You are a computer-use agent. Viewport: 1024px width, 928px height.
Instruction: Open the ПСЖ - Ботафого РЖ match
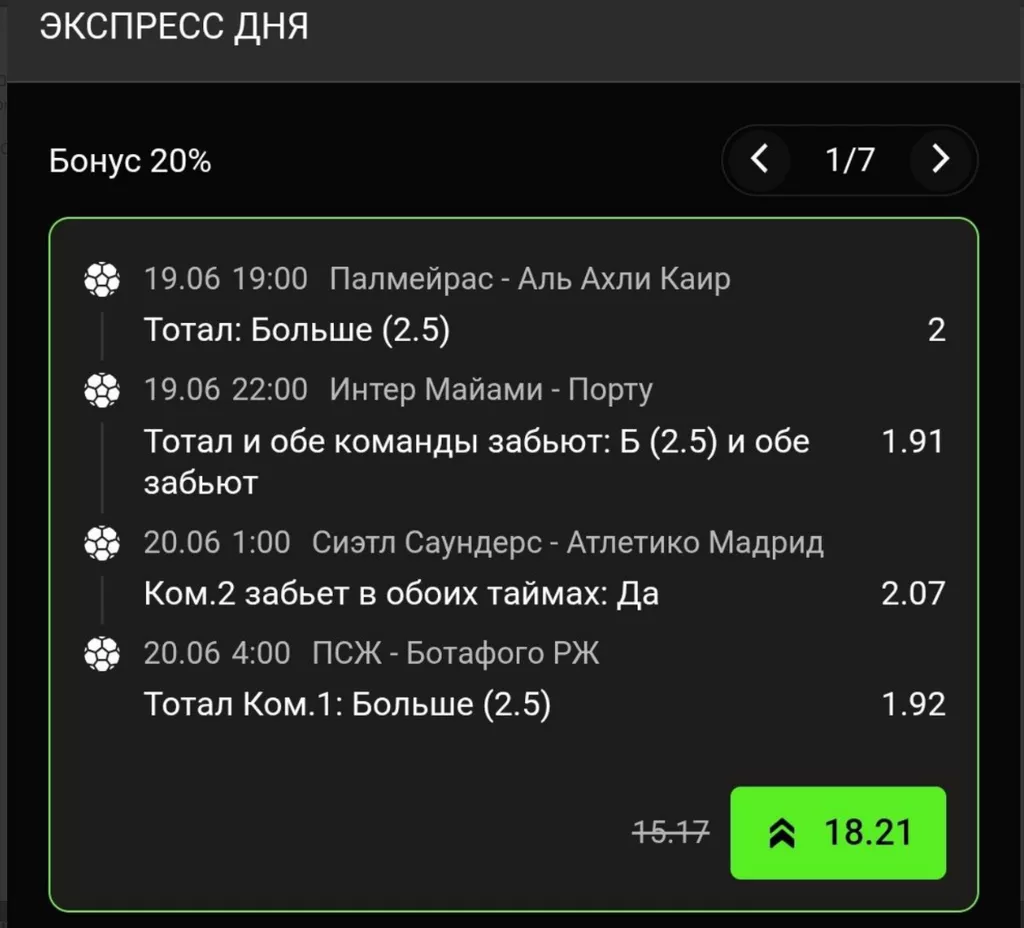[x=455, y=654]
